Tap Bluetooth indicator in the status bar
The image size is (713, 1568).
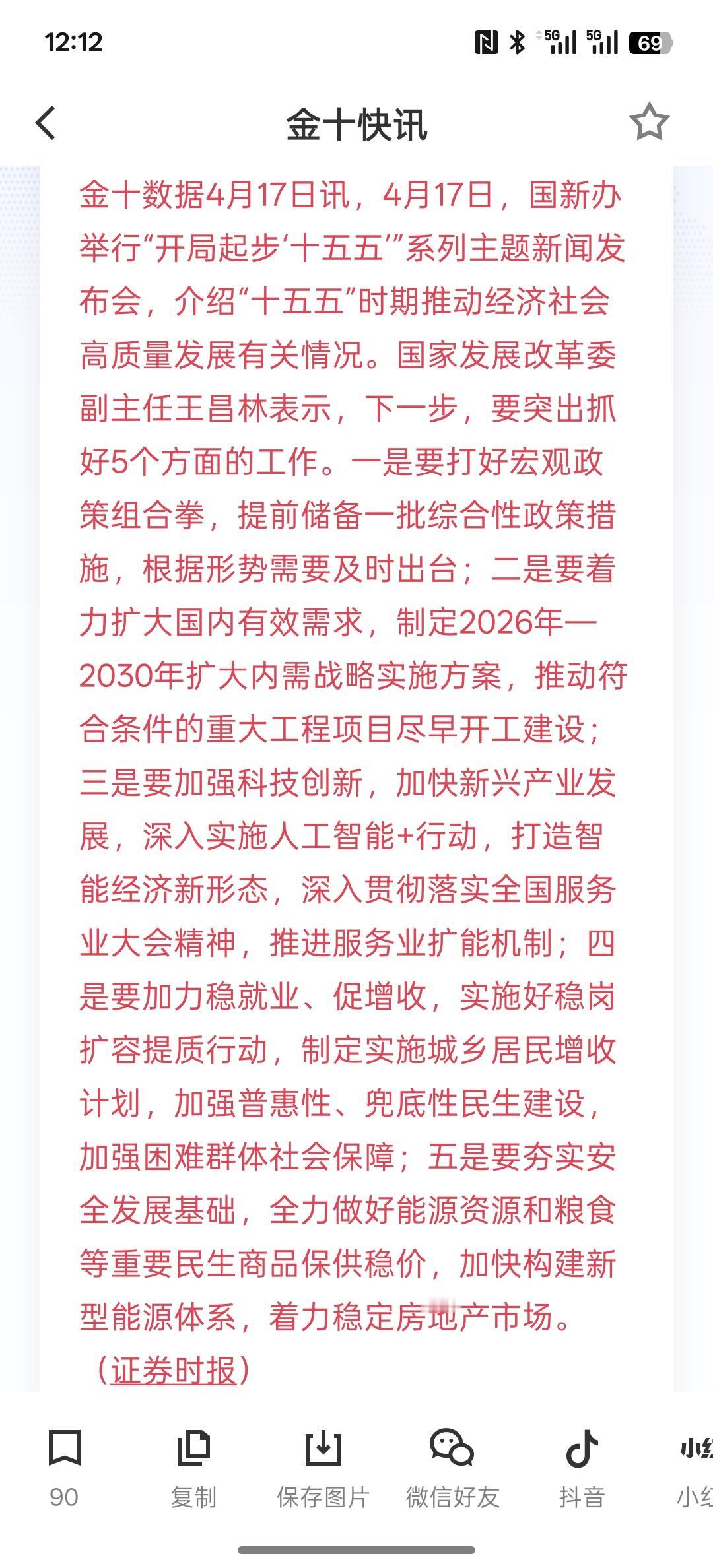pos(518,42)
